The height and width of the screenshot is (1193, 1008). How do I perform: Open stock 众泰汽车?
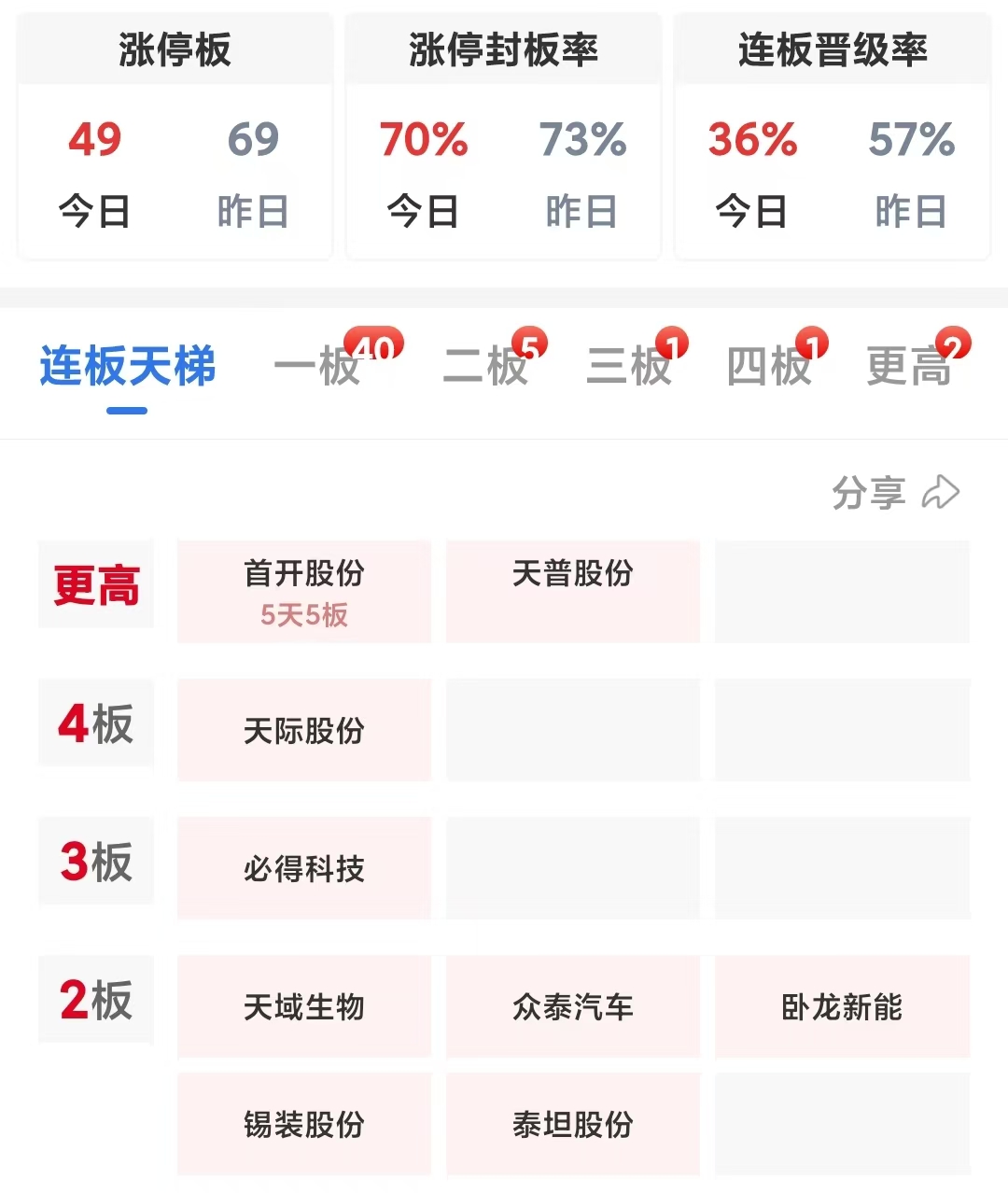[x=573, y=1006]
